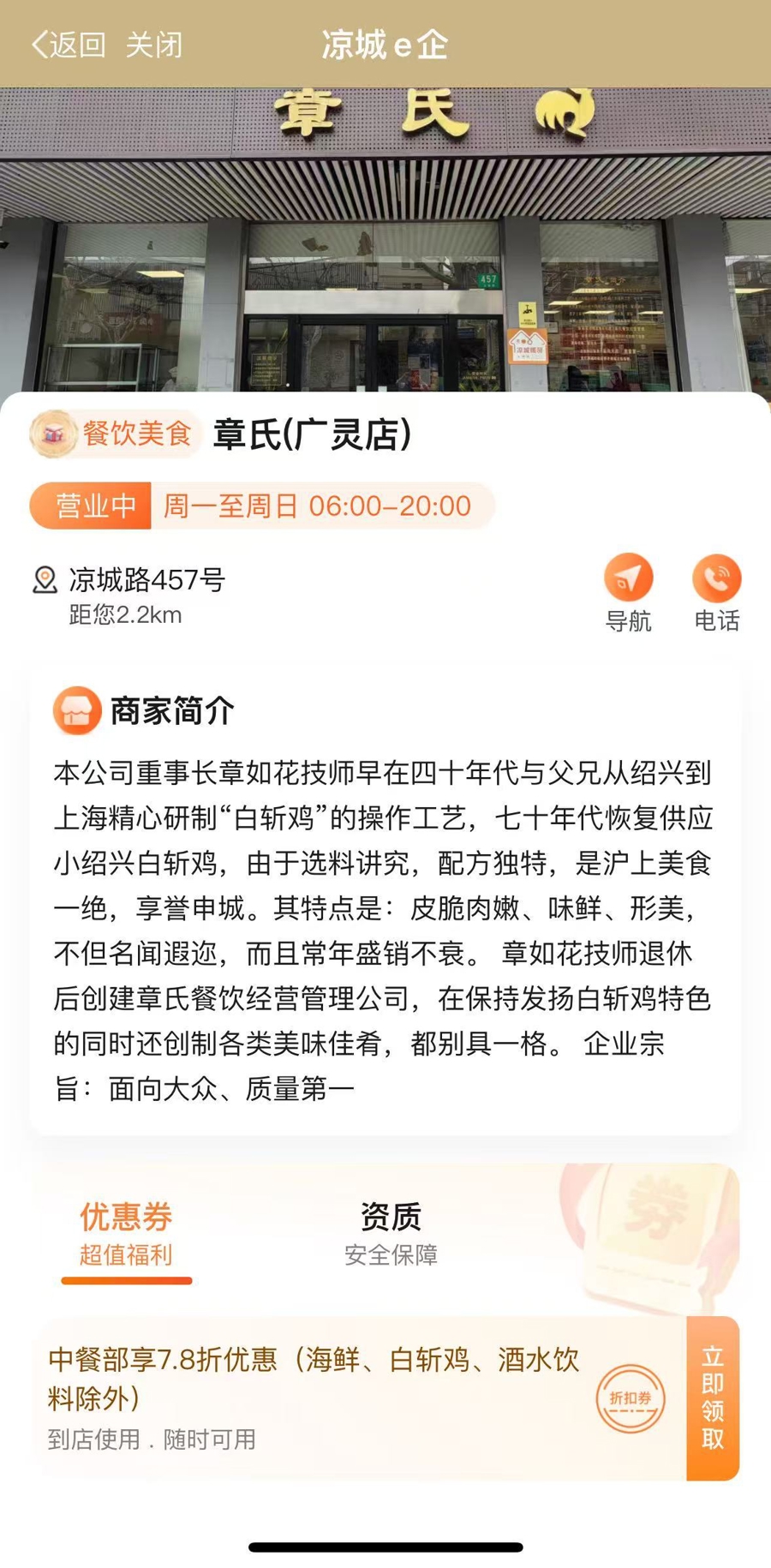Viewport: 771px width, 1568px height.
Task: Switch to the 资质 tab
Action: point(391,1232)
